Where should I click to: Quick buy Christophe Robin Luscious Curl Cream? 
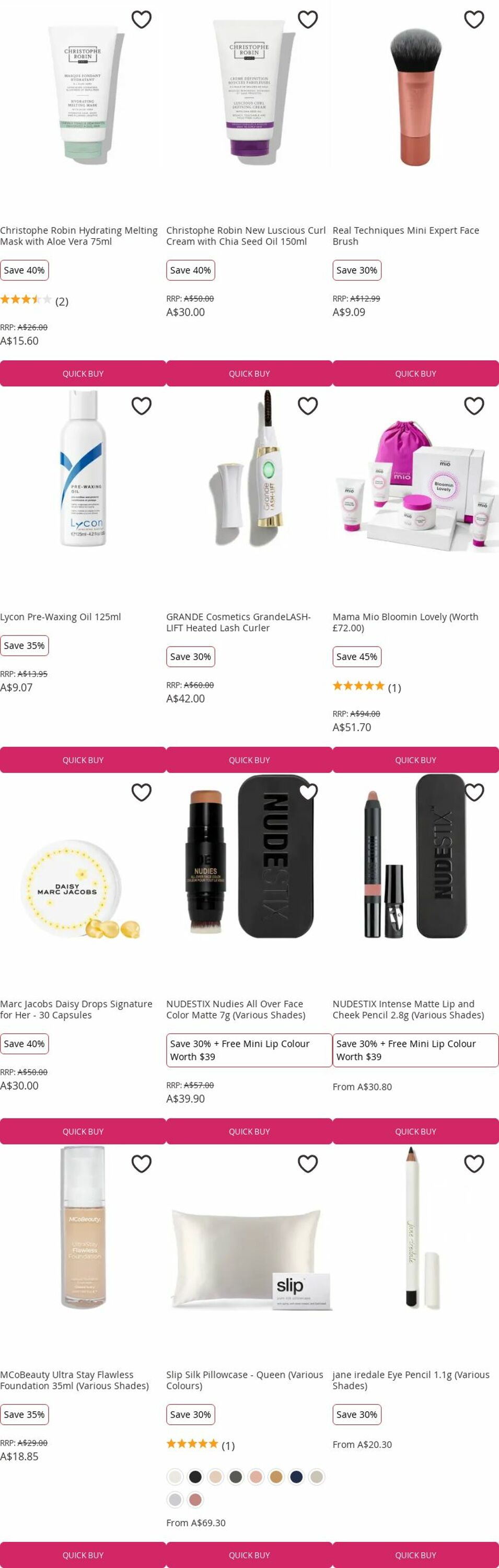click(x=249, y=373)
